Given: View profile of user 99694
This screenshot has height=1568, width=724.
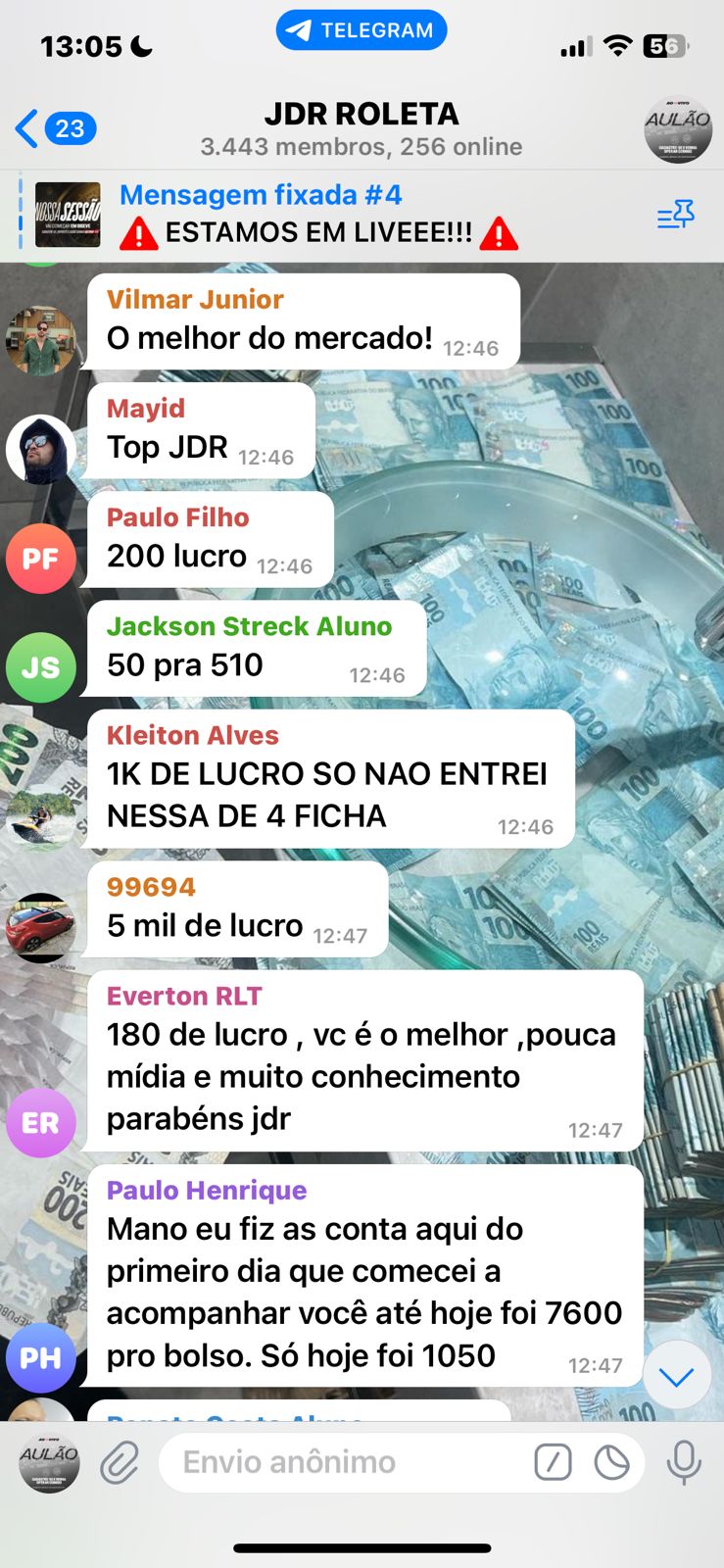Looking at the screenshot, I should click(x=40, y=926).
